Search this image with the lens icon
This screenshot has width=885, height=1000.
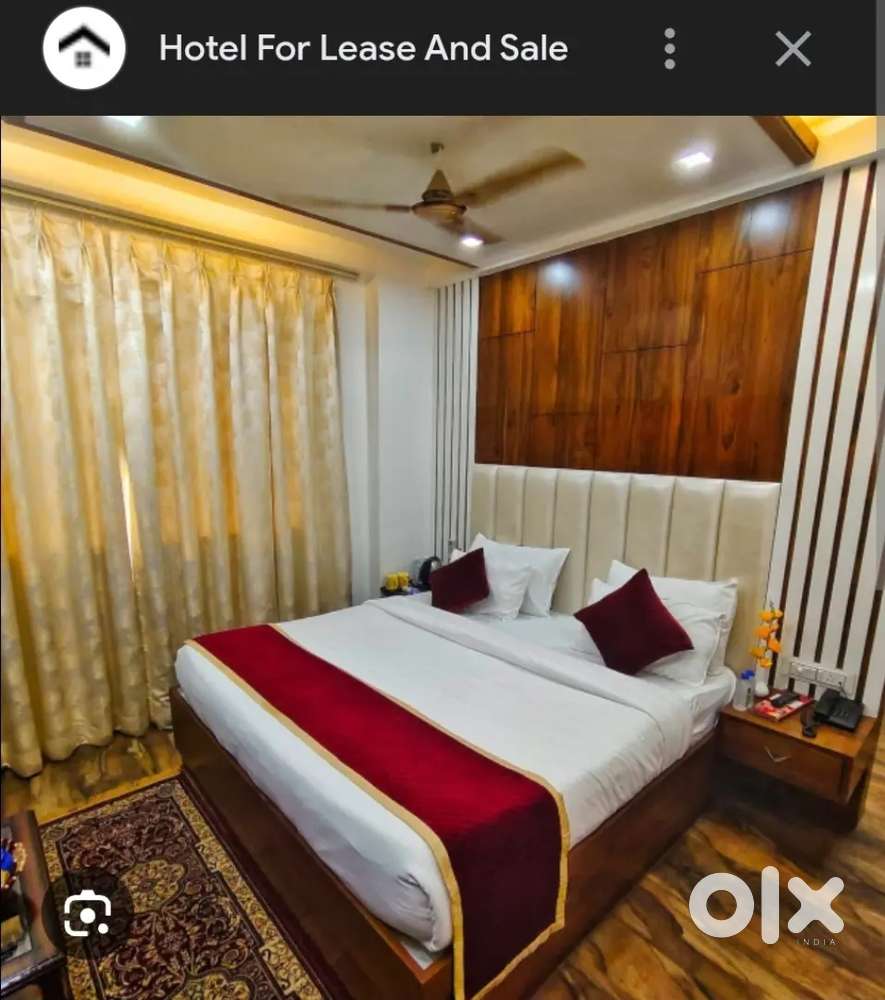(x=88, y=914)
